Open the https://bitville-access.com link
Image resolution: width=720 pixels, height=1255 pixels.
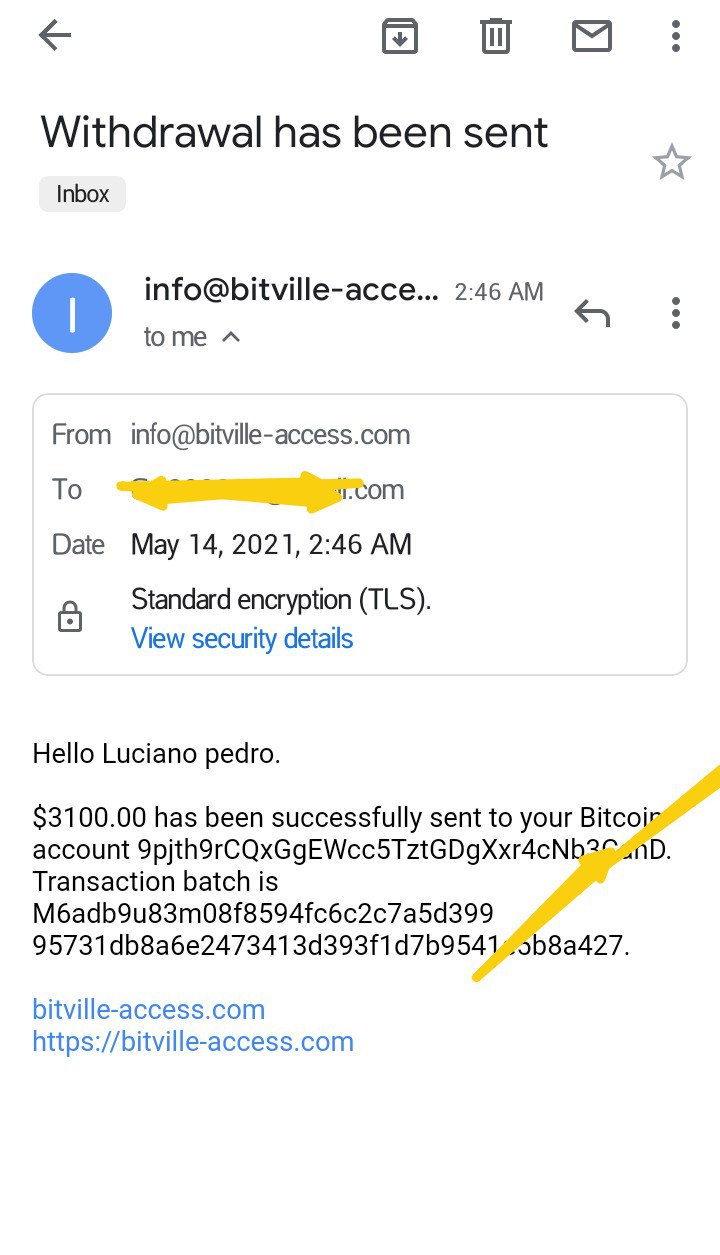pyautogui.click(x=193, y=1042)
